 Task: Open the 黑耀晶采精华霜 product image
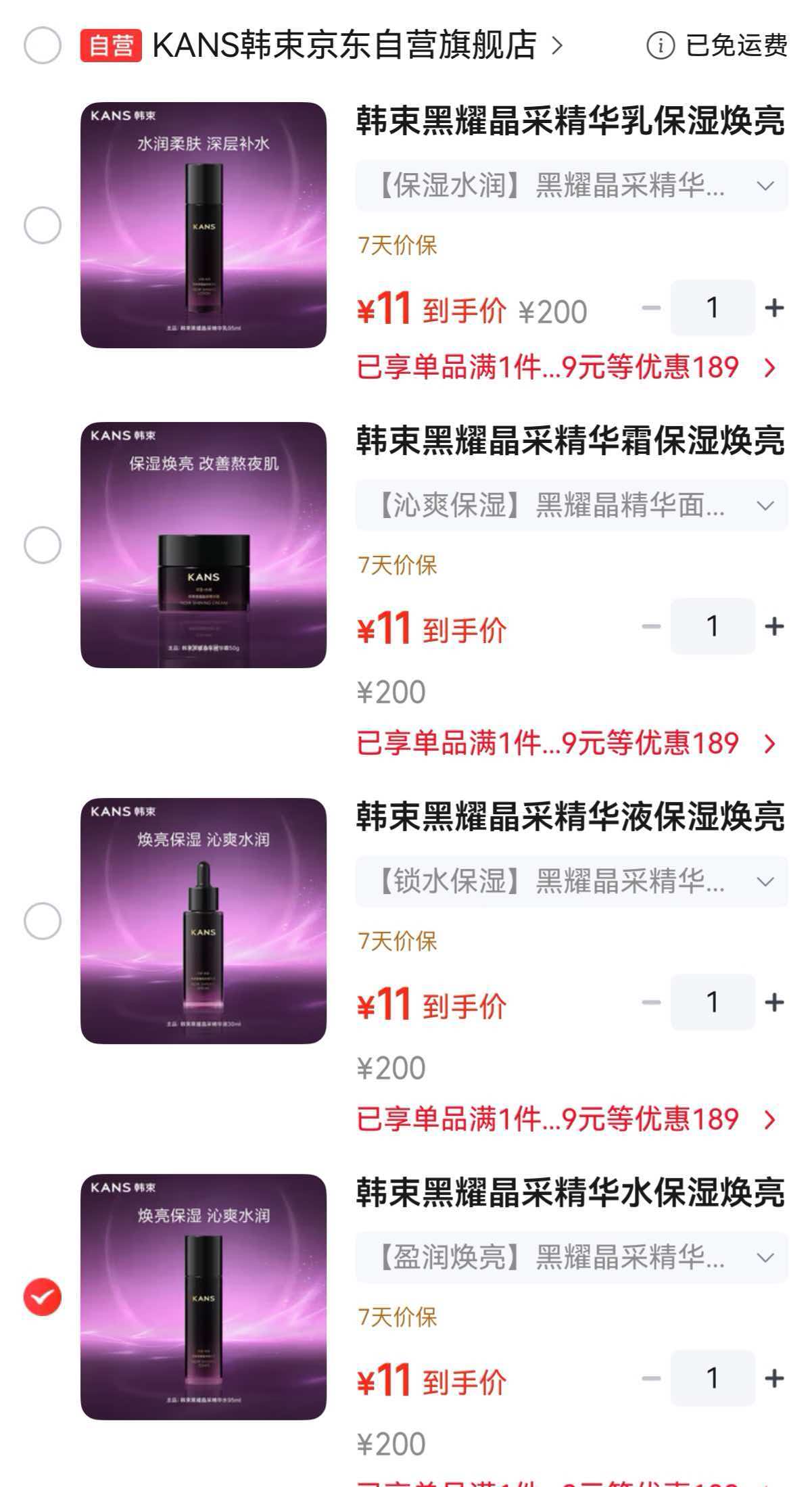coord(204,545)
